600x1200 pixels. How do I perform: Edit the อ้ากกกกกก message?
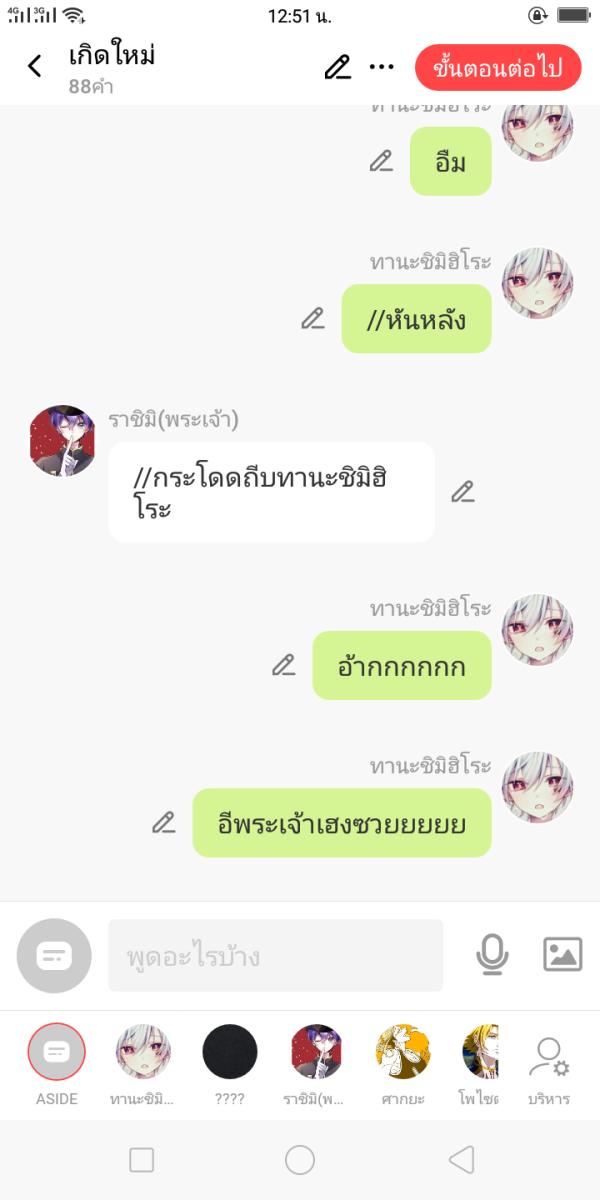pos(284,665)
